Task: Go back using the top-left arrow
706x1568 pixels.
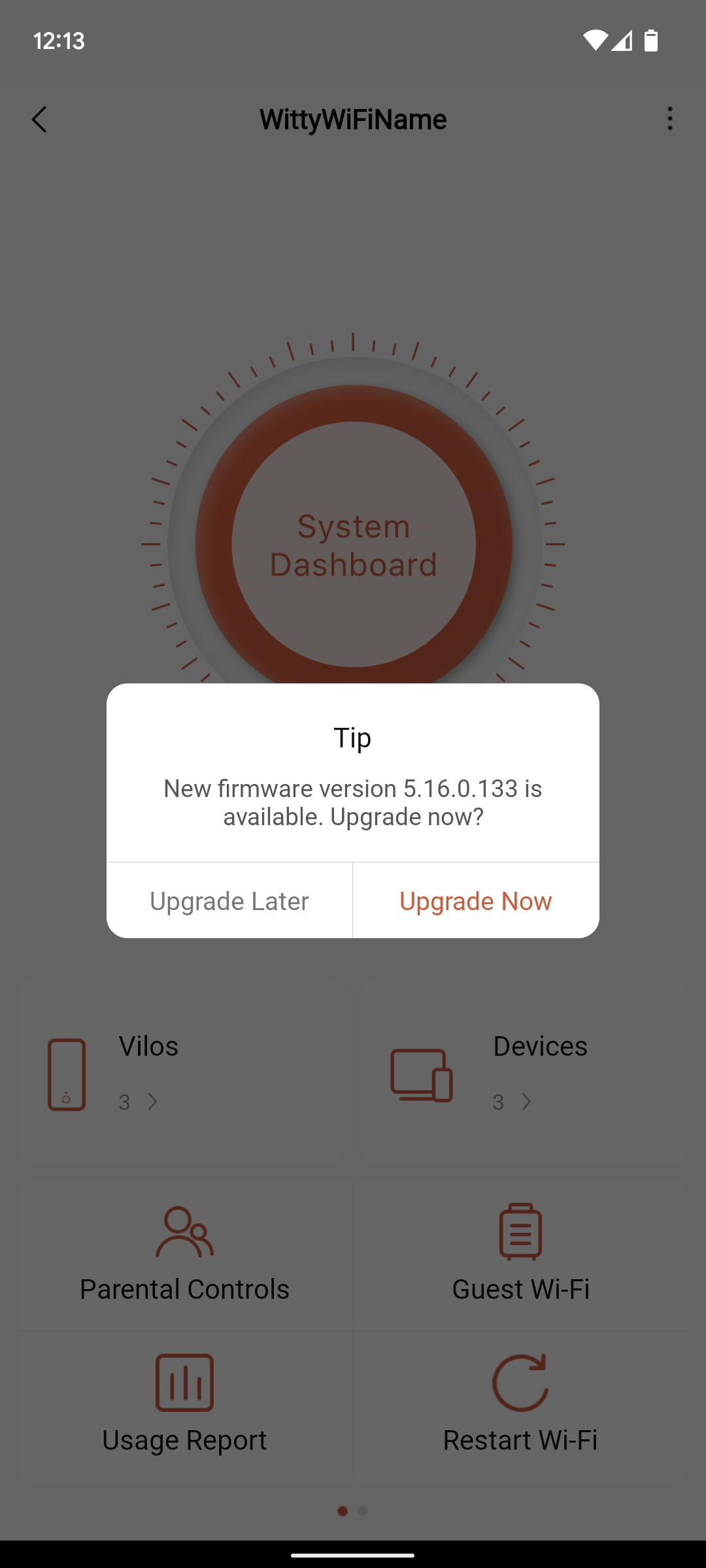Action: 40,120
